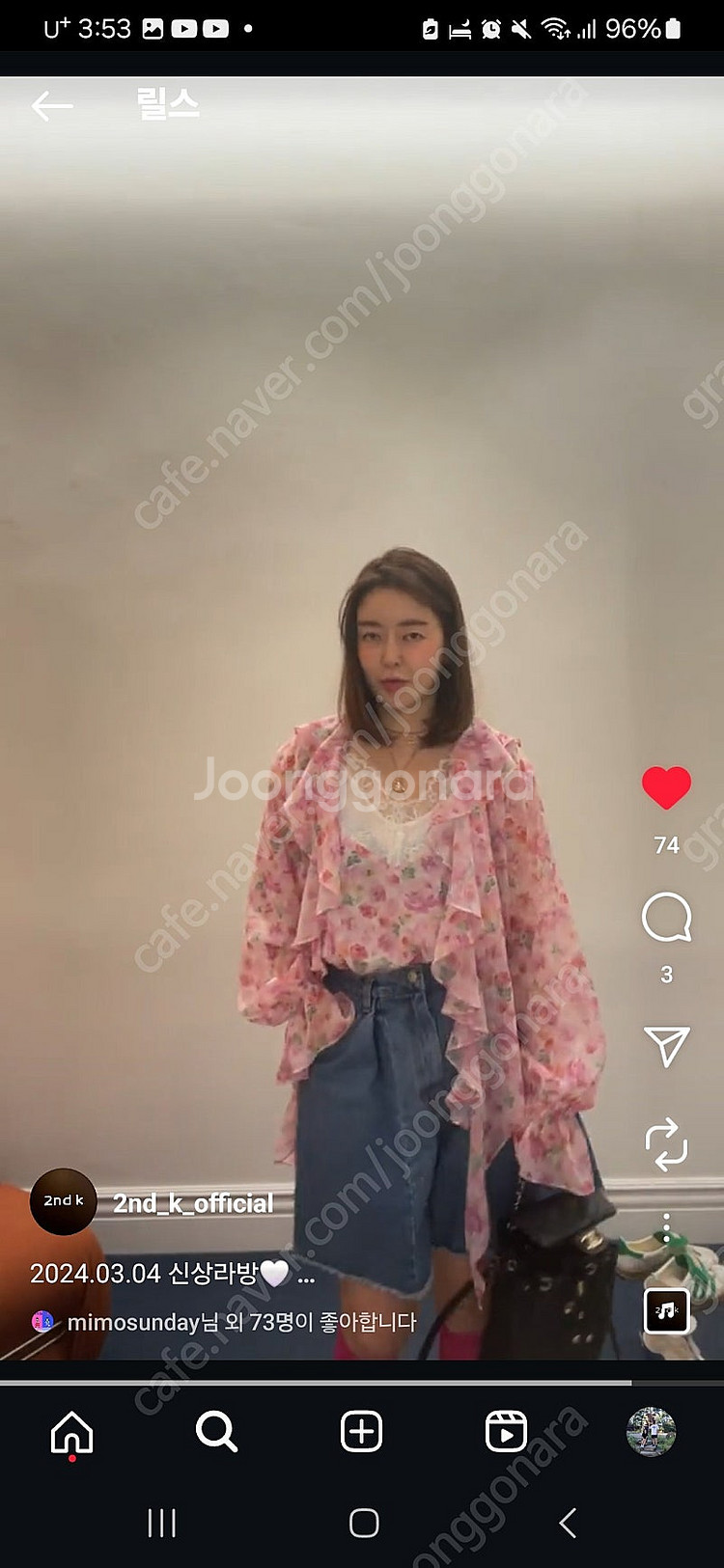Share the reel via paper plane icon

[x=666, y=1046]
